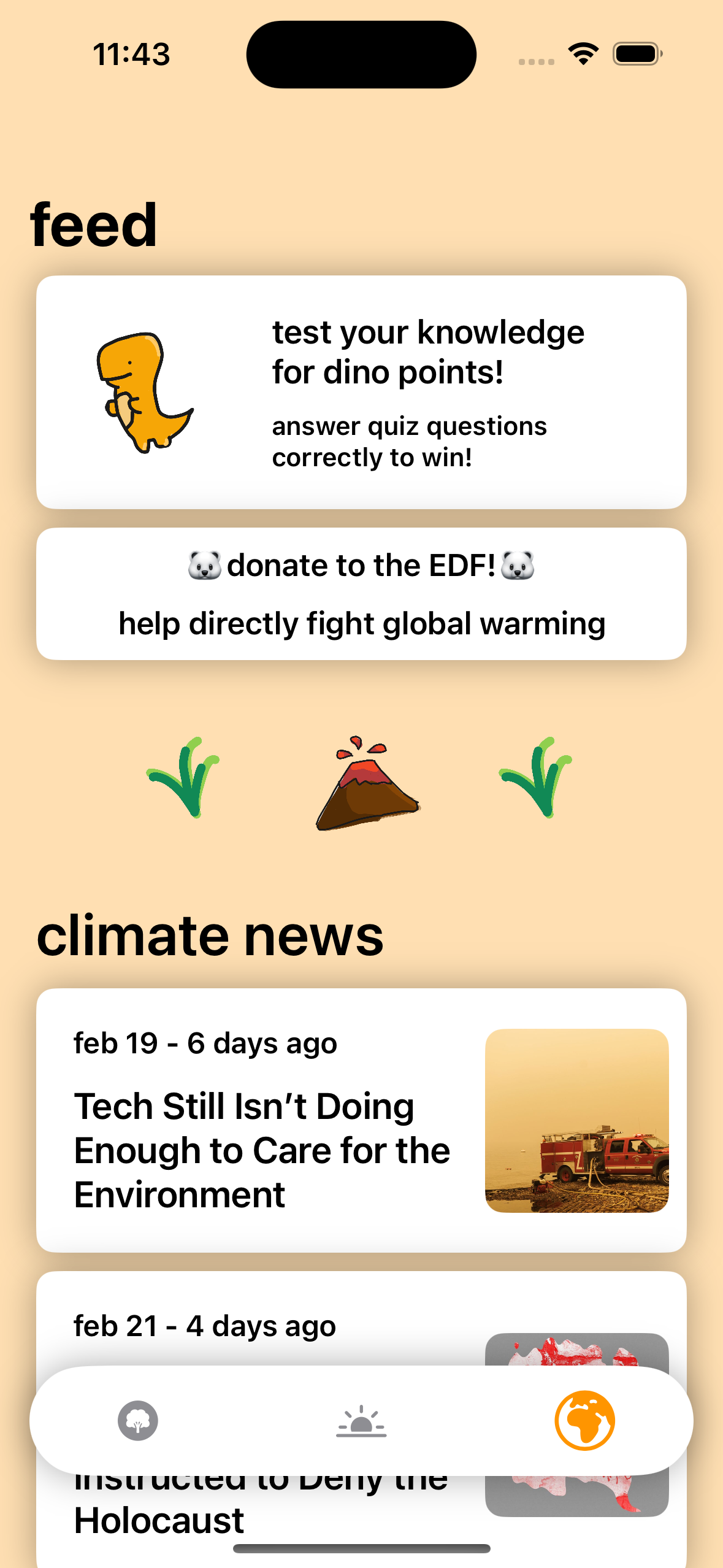Image resolution: width=723 pixels, height=1568 pixels.
Task: Open the donate to the EDF card
Action: coord(361,593)
